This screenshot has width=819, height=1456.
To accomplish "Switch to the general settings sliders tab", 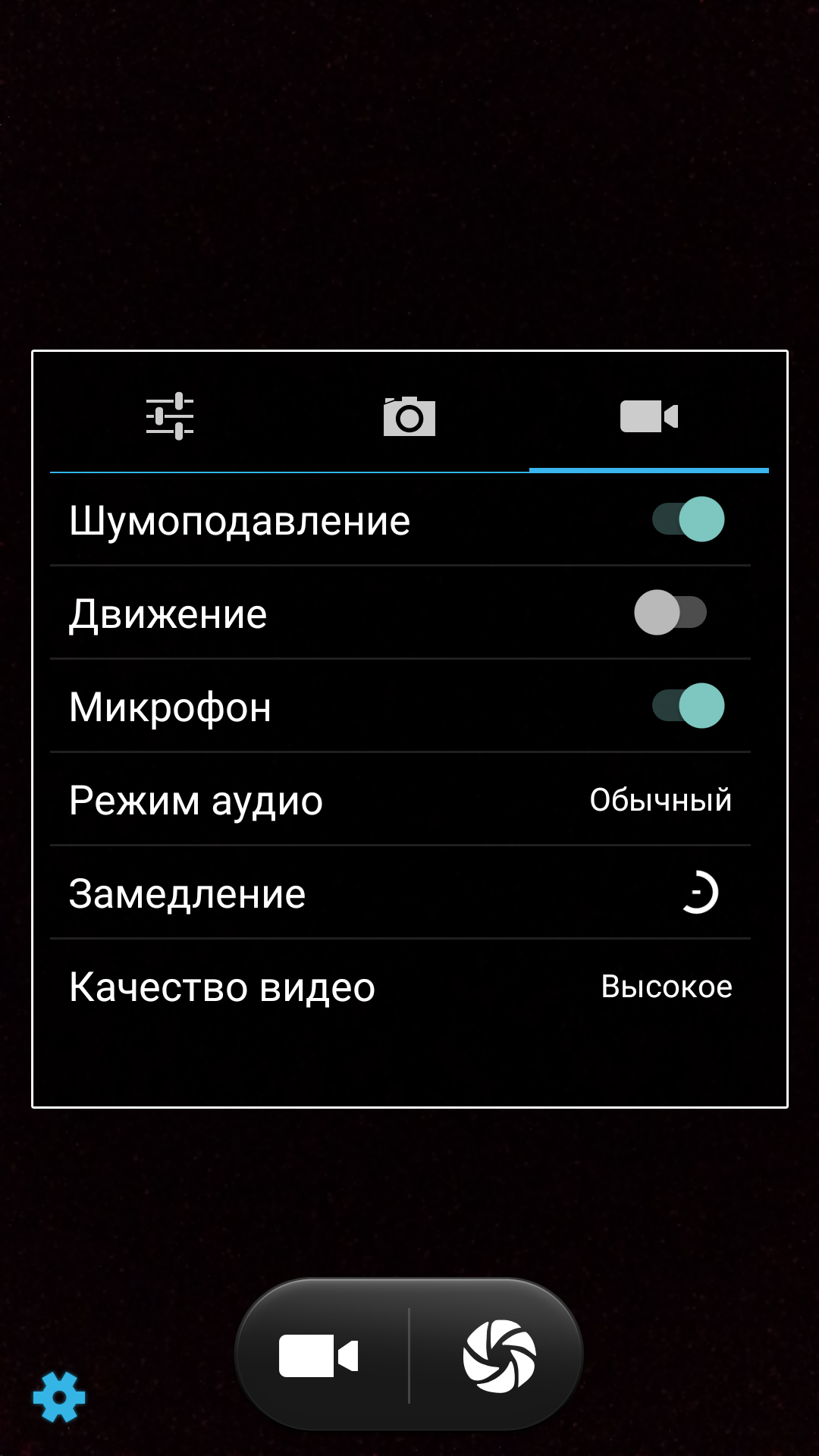I will coord(170,416).
